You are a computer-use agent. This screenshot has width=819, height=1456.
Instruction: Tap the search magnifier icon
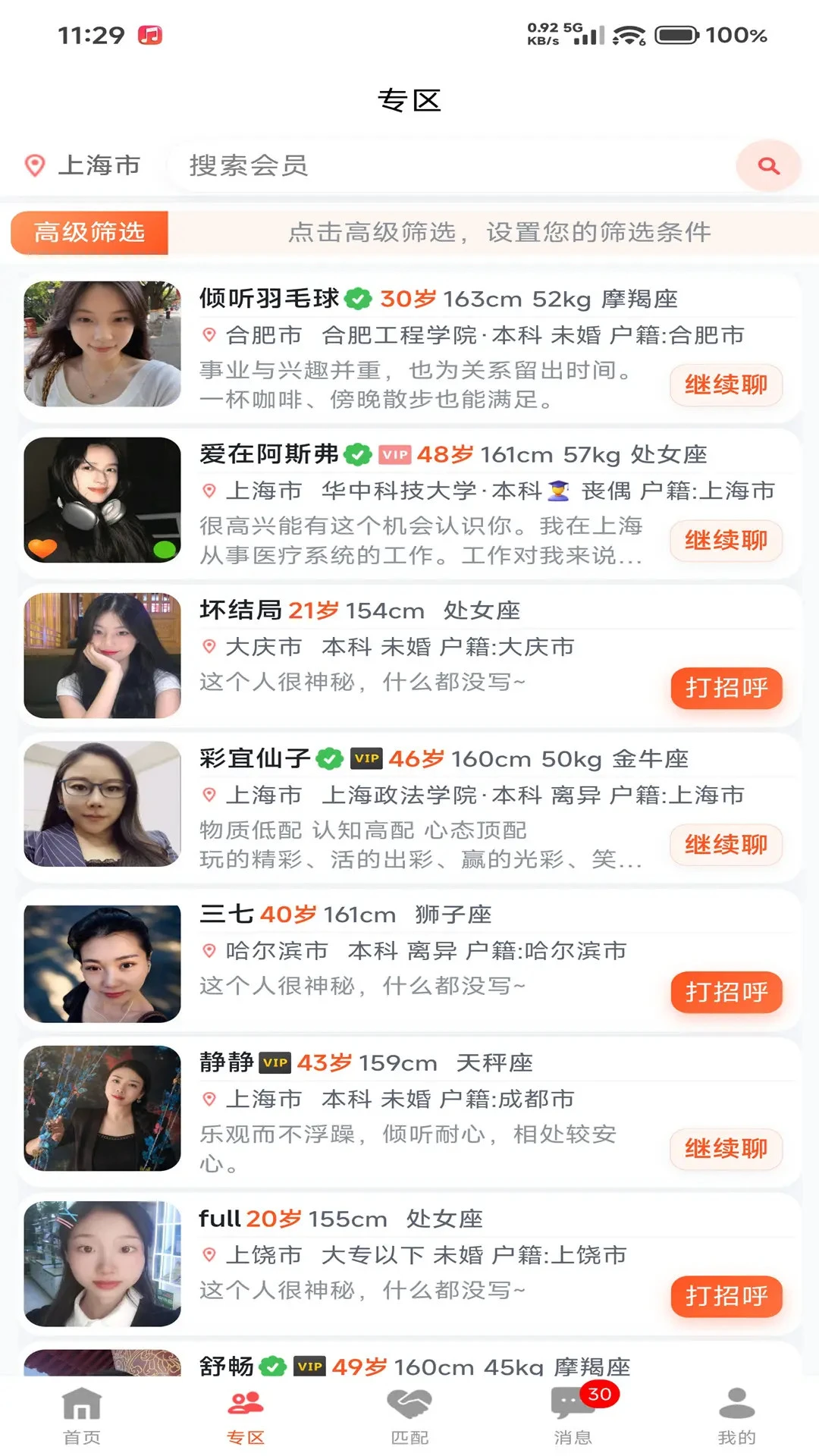pyautogui.click(x=768, y=165)
